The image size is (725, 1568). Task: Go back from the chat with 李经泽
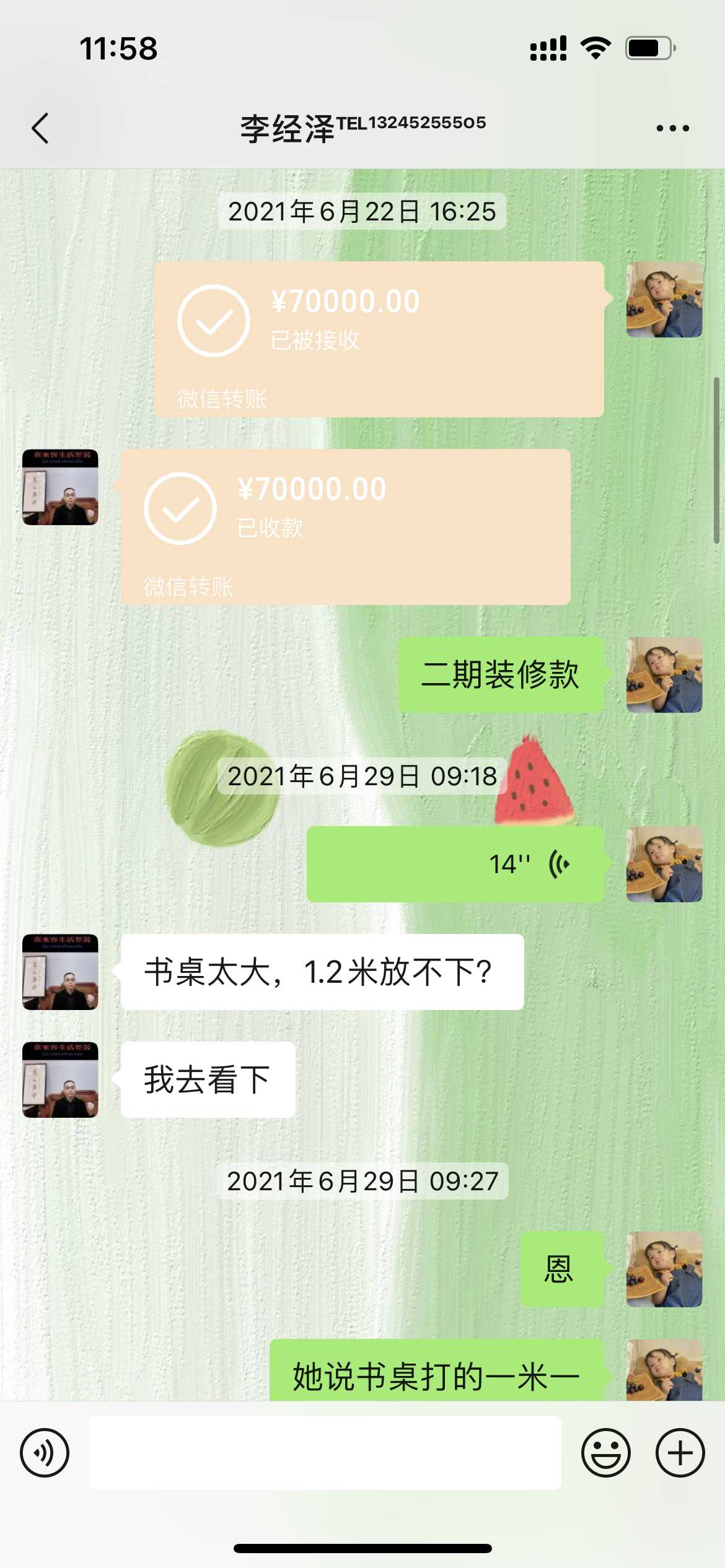[x=41, y=129]
